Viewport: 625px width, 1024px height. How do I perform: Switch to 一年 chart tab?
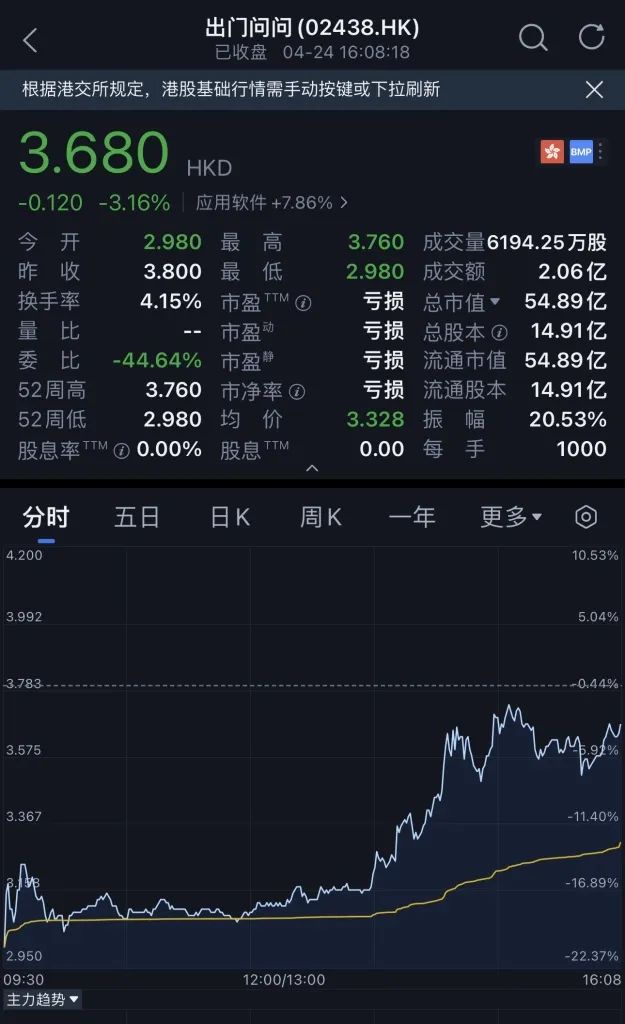tap(412, 517)
